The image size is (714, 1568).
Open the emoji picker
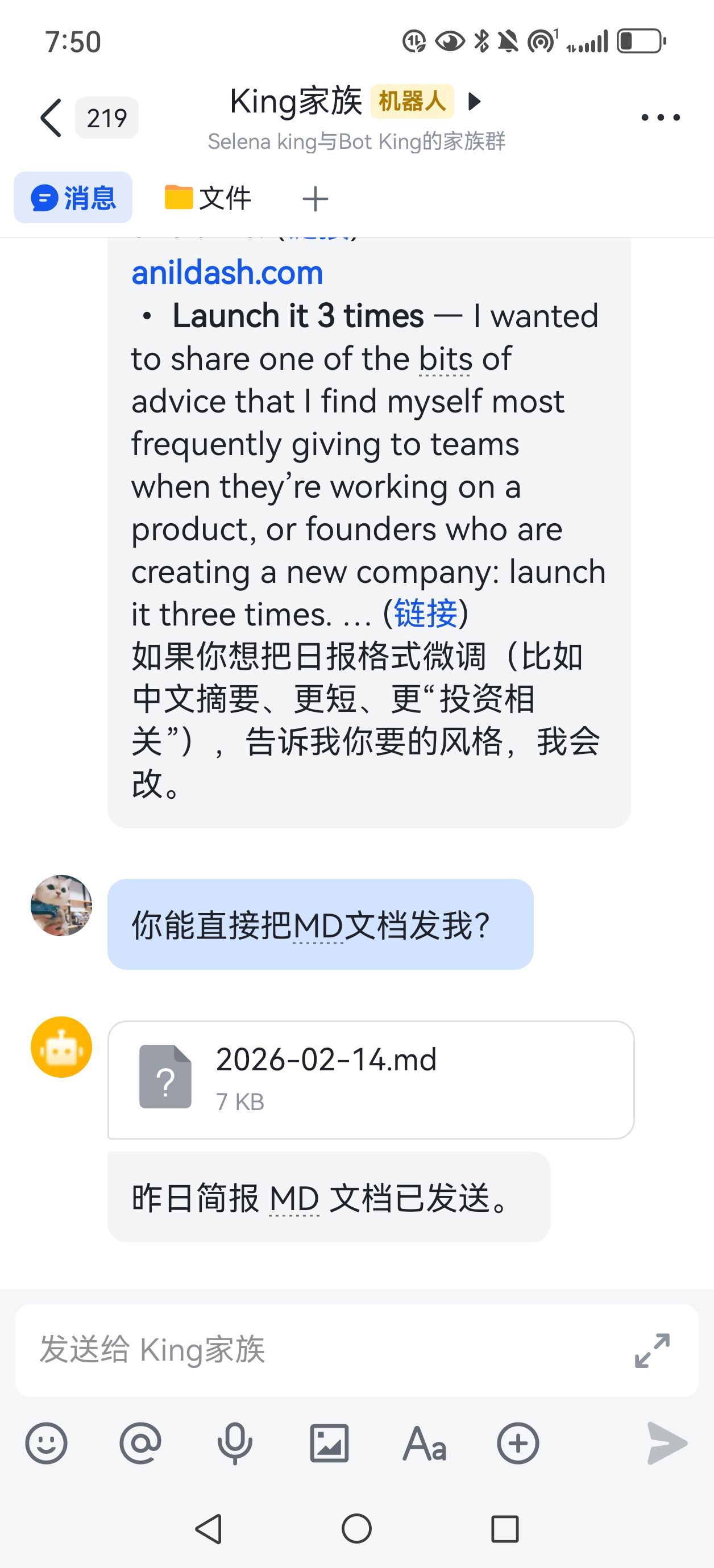[x=46, y=1442]
